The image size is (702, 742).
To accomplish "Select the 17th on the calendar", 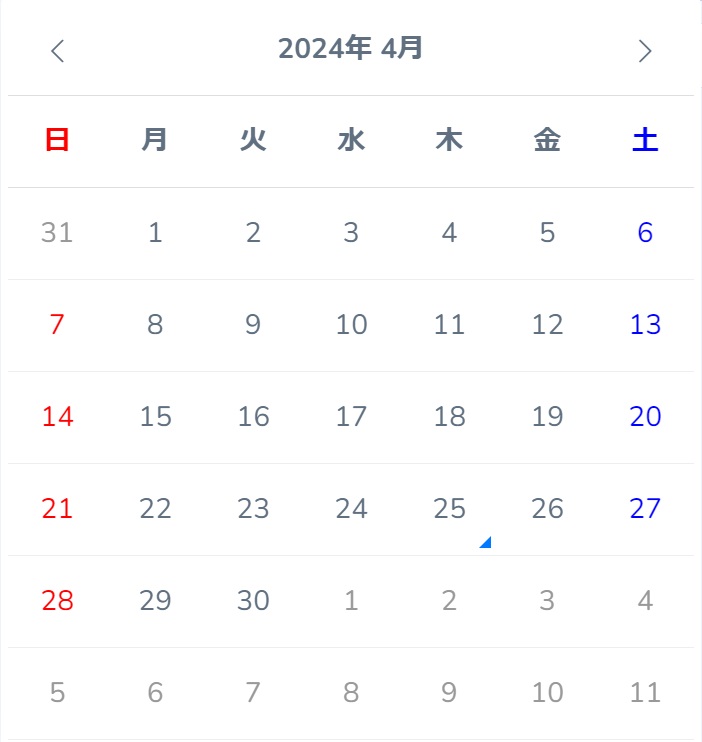I will tap(351, 417).
